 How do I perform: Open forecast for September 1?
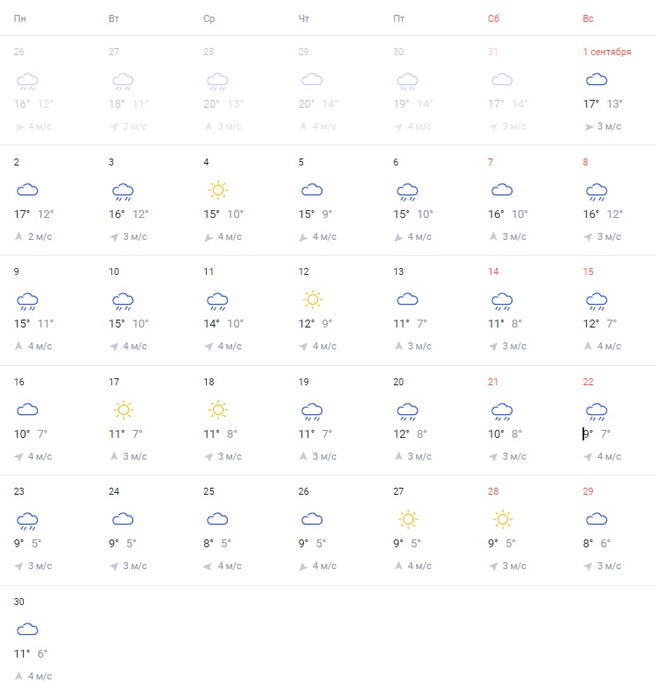(x=606, y=90)
